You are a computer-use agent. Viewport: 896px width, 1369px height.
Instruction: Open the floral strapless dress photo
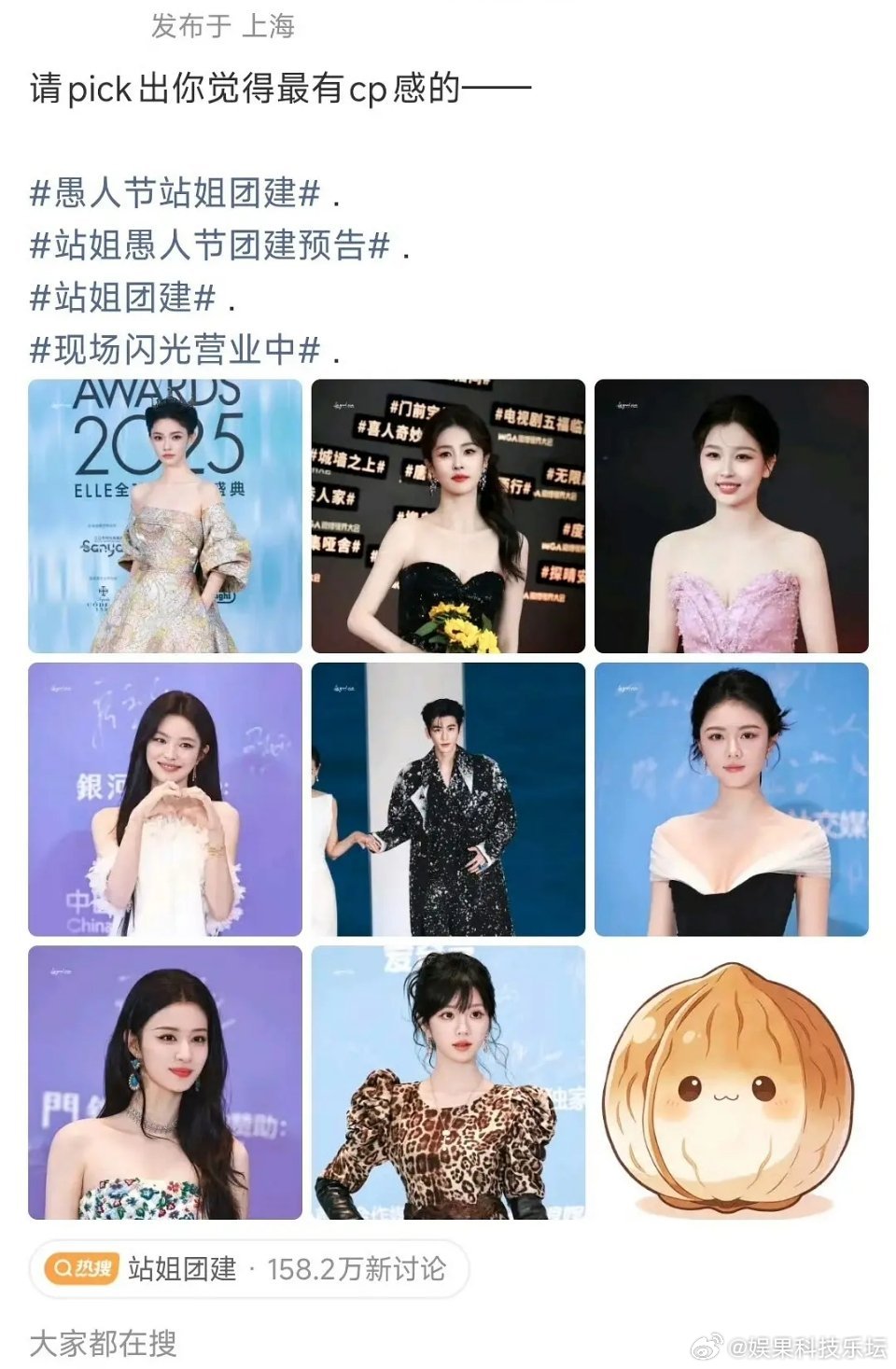(x=169, y=1083)
